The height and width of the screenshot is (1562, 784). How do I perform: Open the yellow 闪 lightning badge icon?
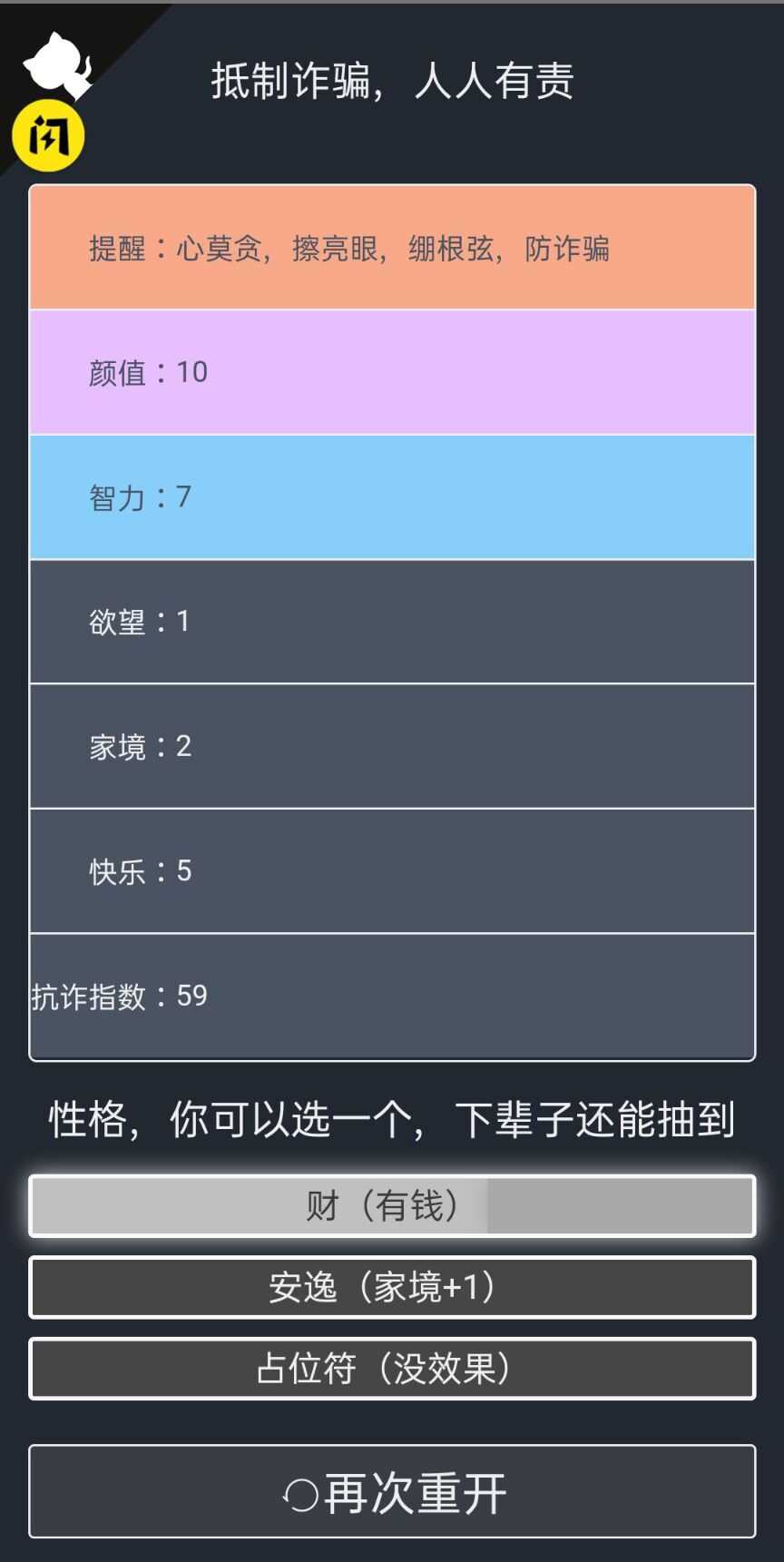coord(48,134)
